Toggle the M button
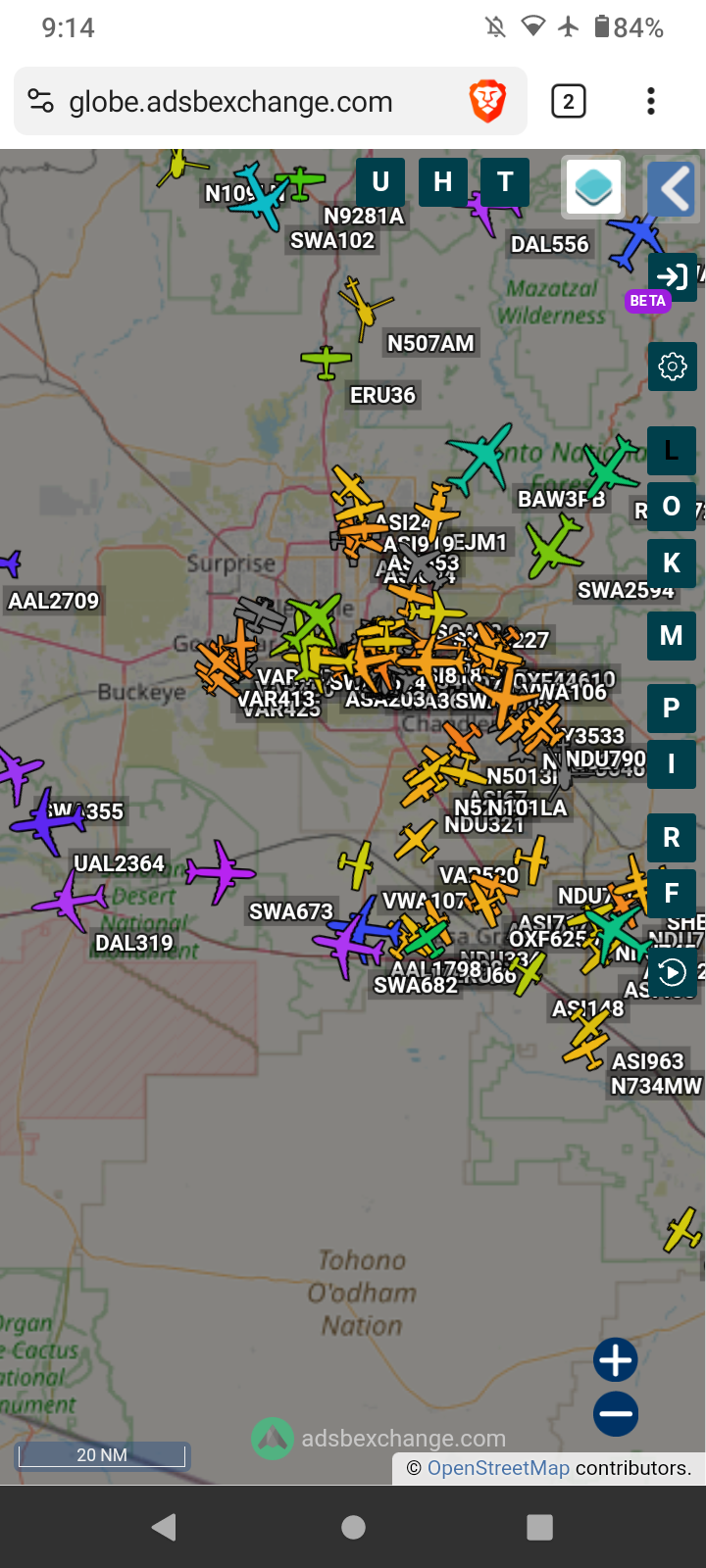Screen dimensions: 706x1568 672,635
